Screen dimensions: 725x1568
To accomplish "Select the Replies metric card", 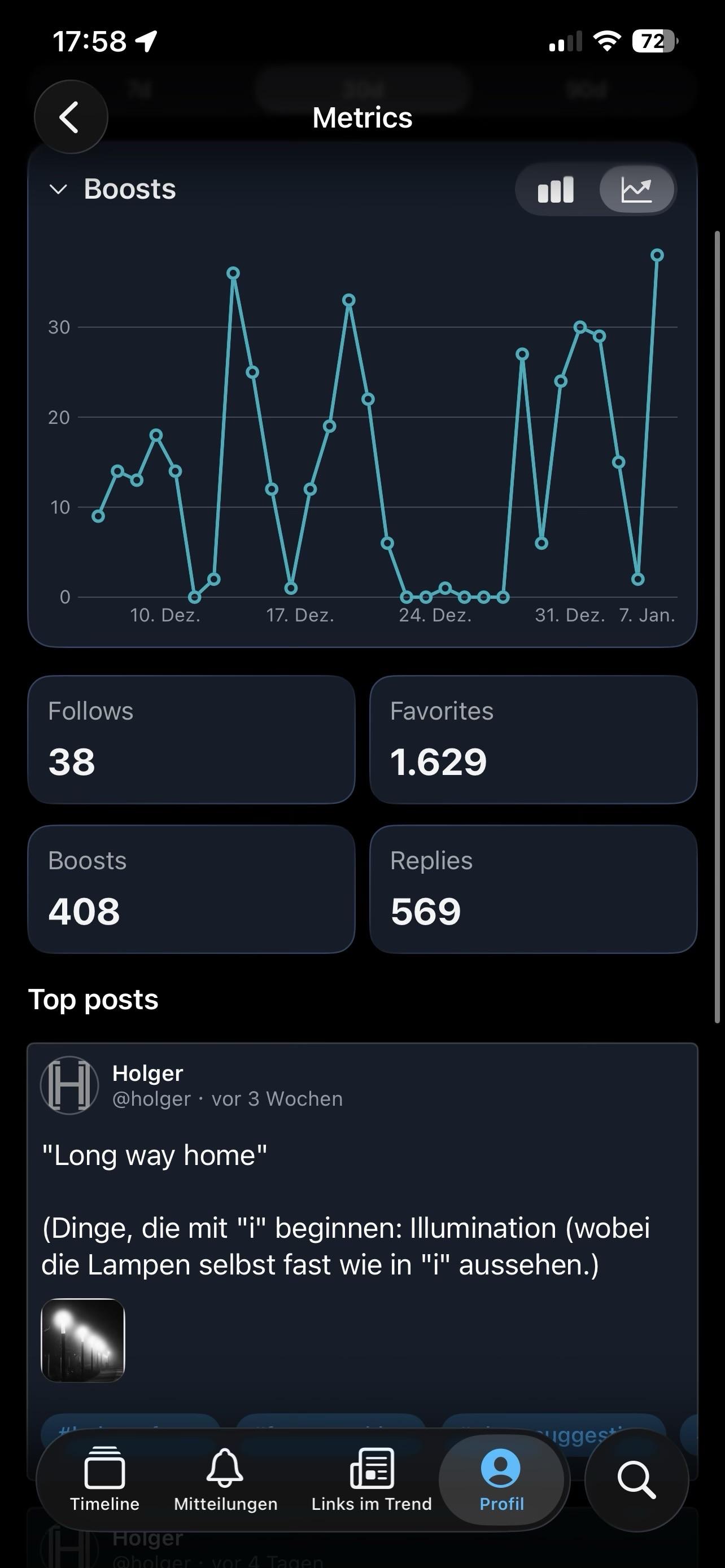I will [x=532, y=888].
